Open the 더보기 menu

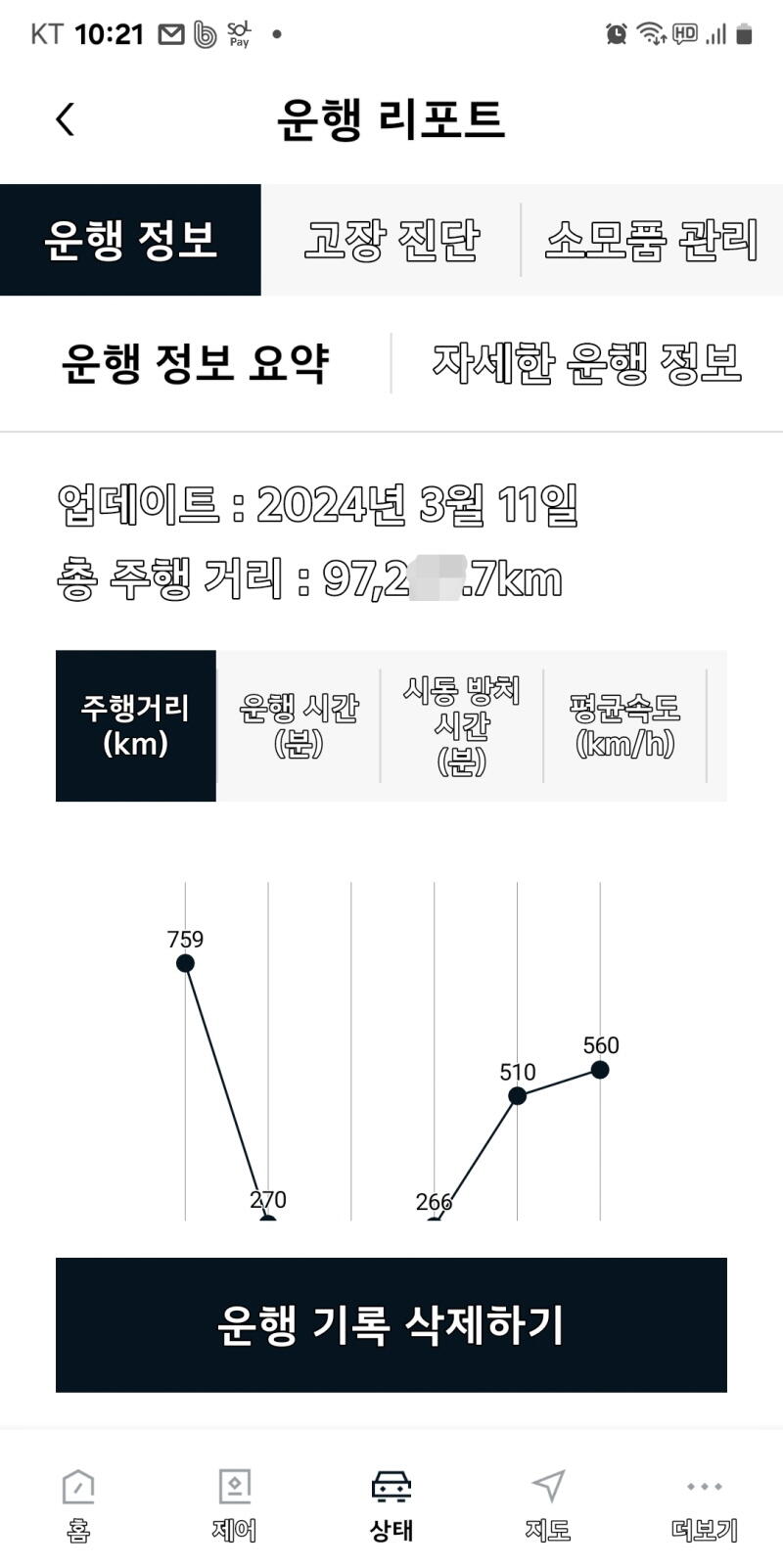click(705, 1505)
